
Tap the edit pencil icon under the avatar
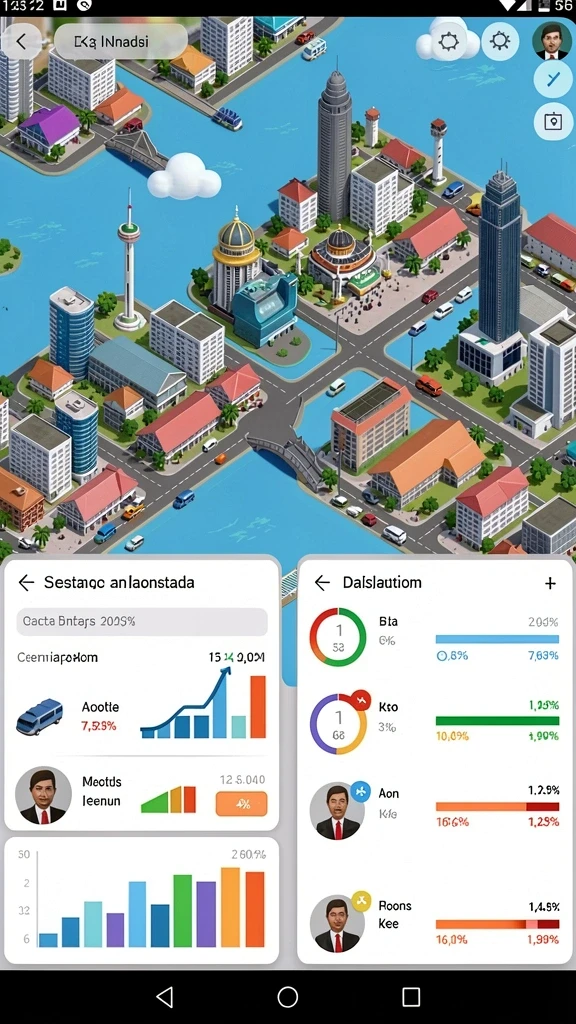click(x=553, y=80)
